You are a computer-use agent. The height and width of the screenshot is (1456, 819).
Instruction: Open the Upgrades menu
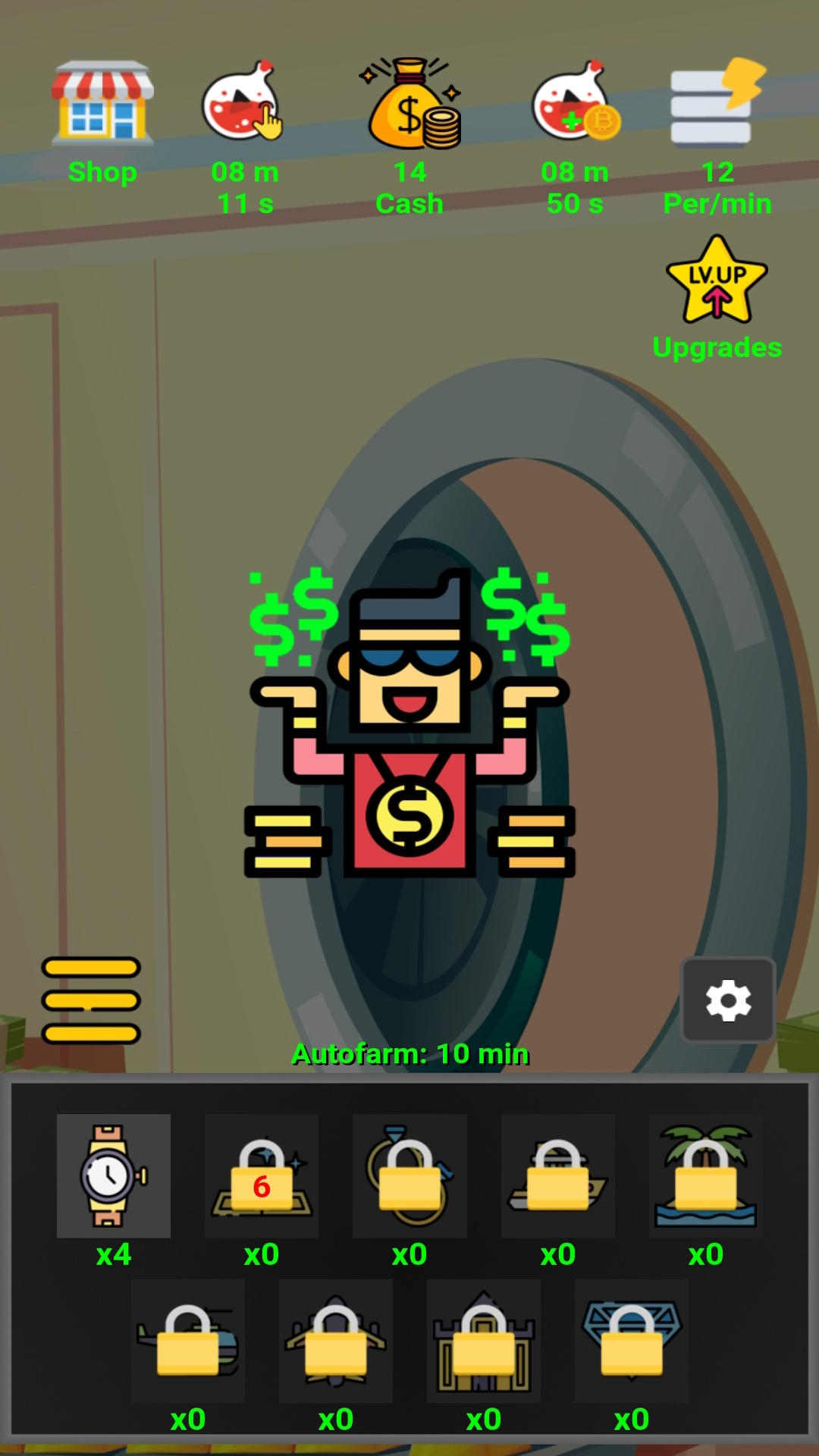pyautogui.click(x=717, y=284)
